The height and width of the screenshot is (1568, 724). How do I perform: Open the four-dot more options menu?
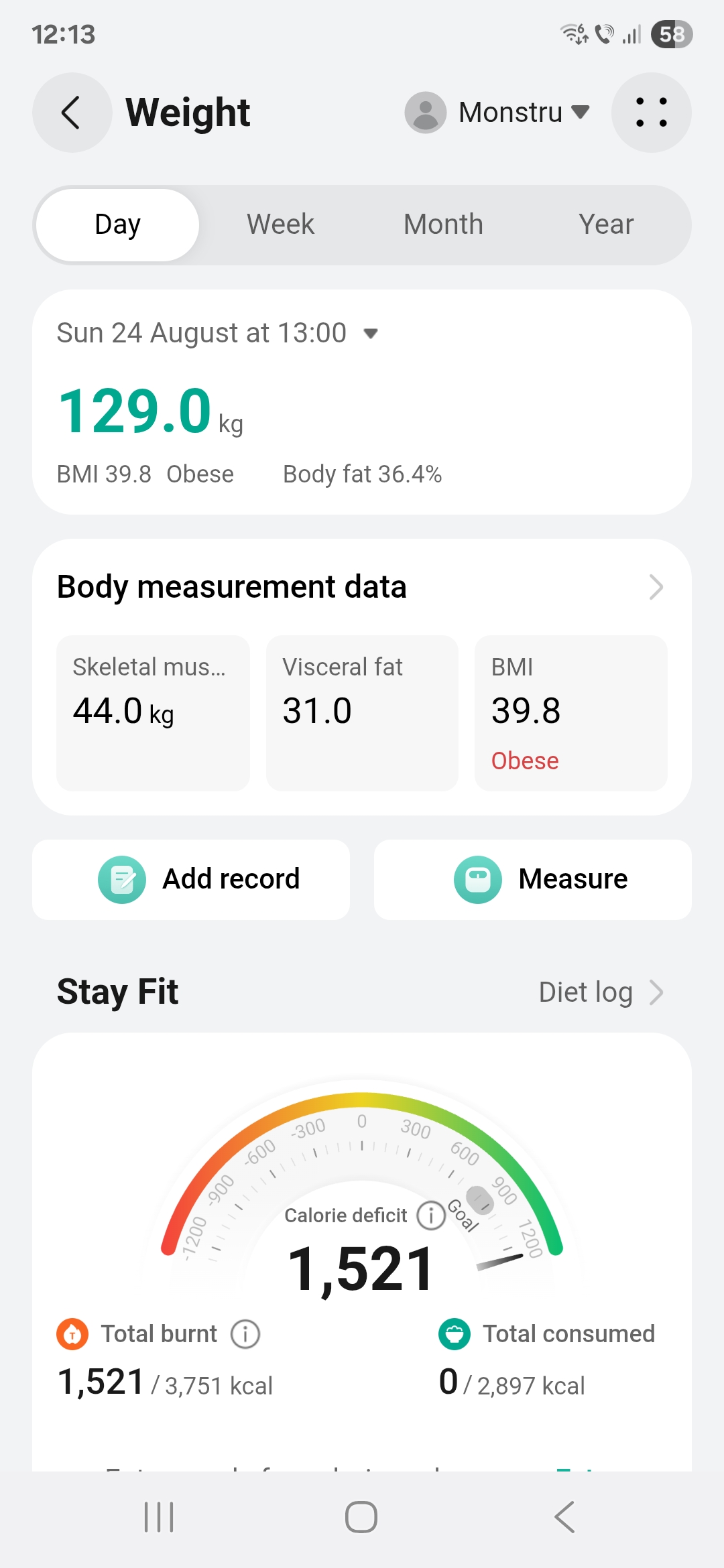coord(651,113)
